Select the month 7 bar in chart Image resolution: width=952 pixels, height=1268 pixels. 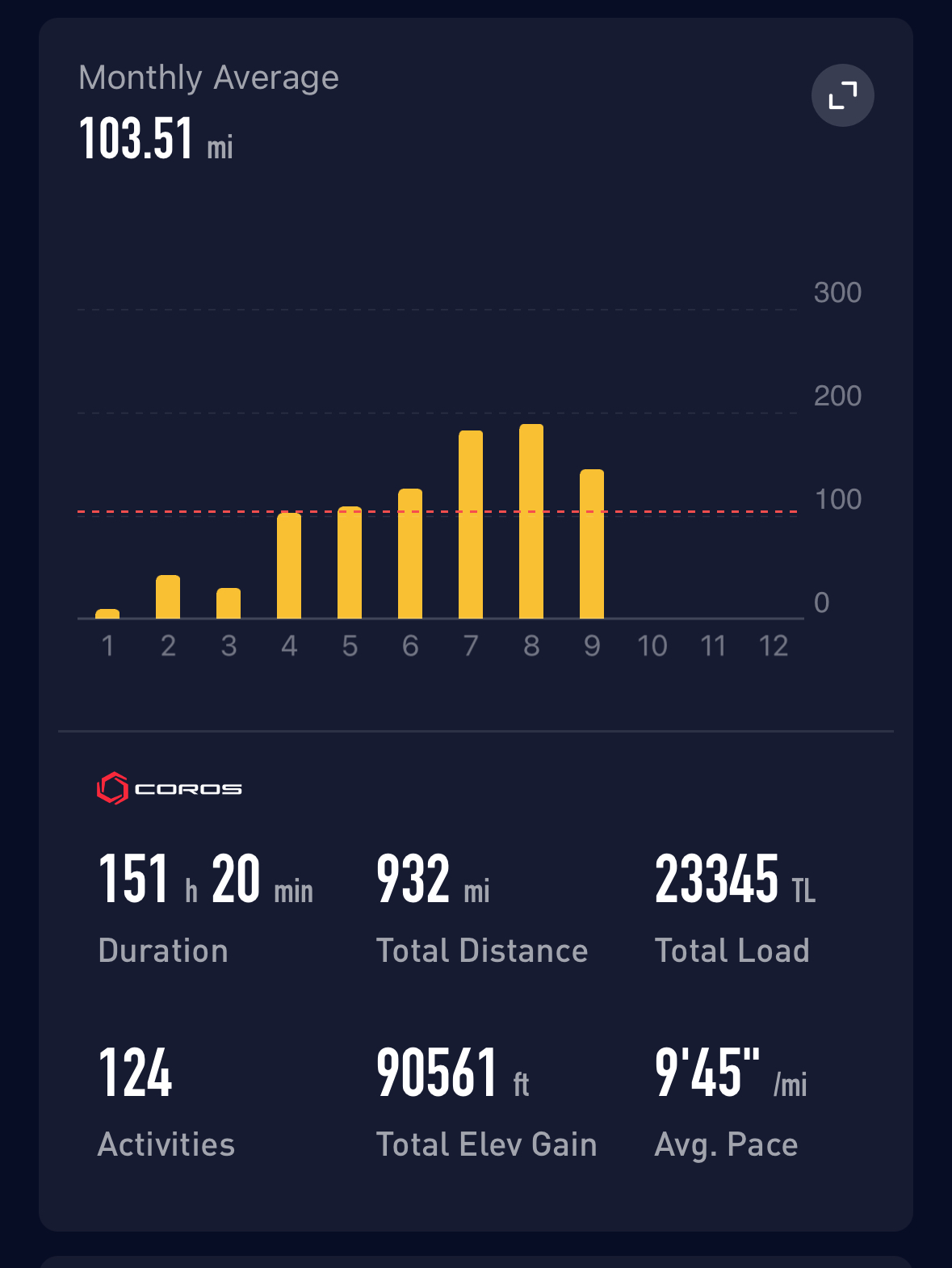[471, 525]
